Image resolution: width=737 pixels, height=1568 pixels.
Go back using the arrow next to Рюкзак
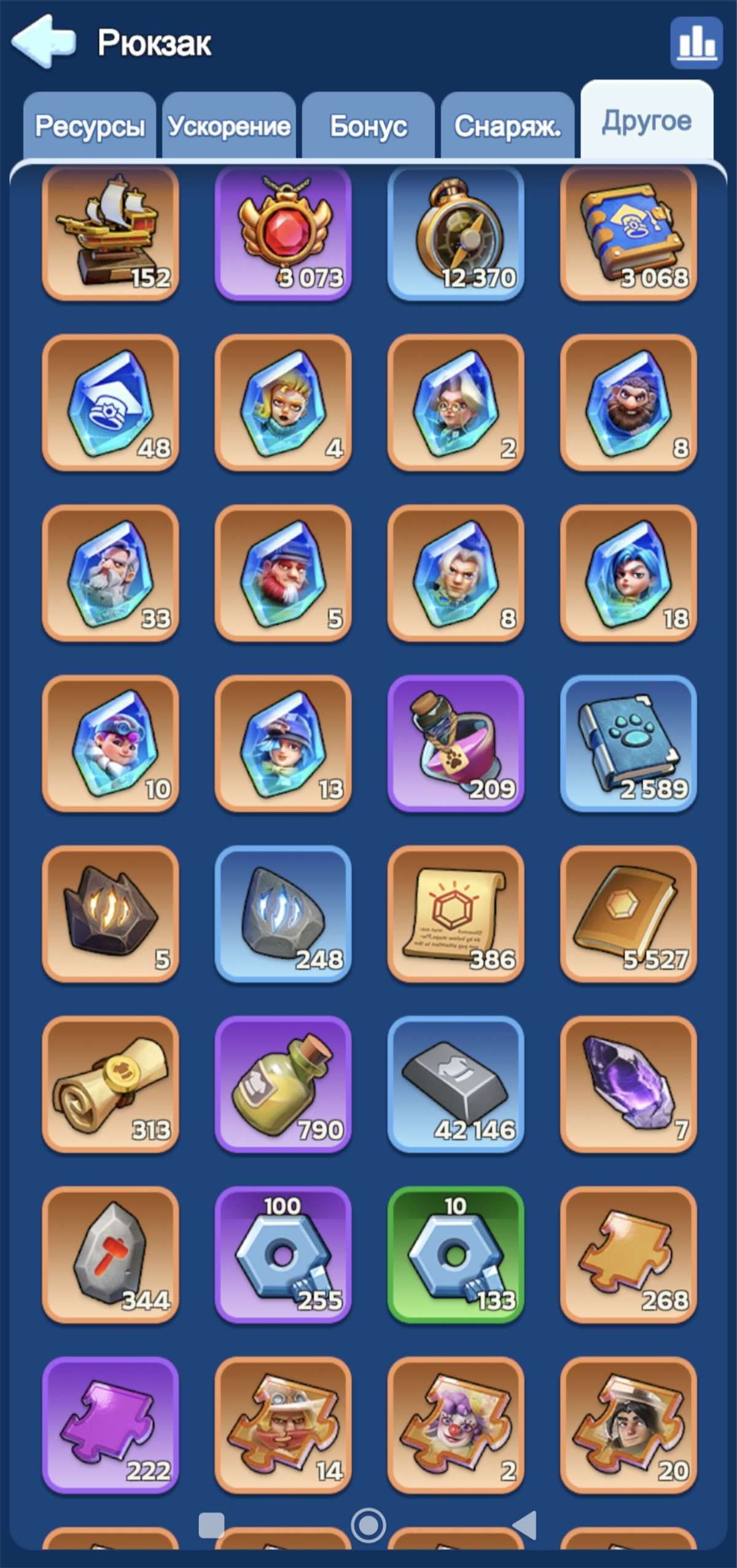click(43, 42)
